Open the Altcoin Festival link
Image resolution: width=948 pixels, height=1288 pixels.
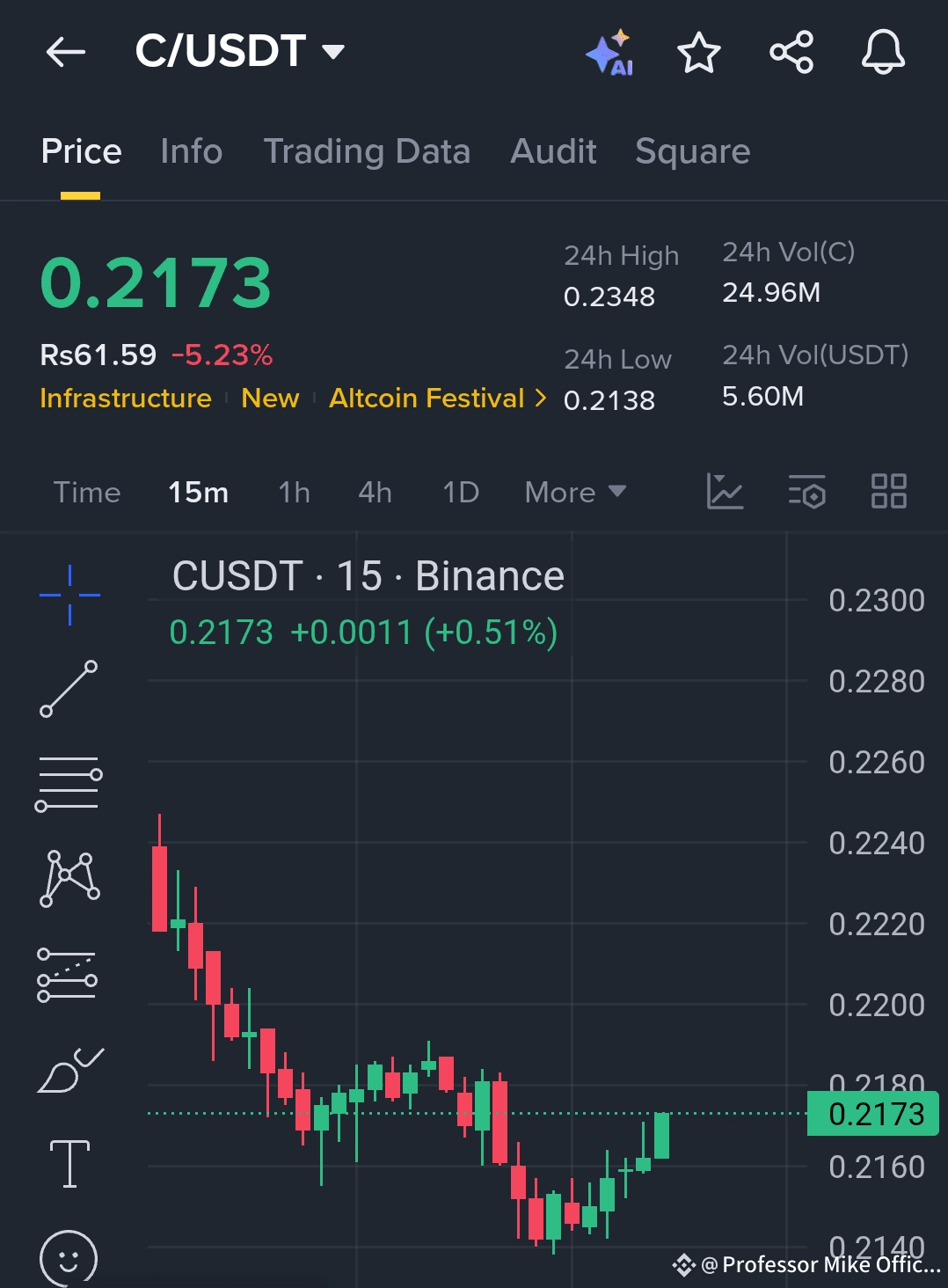click(437, 399)
